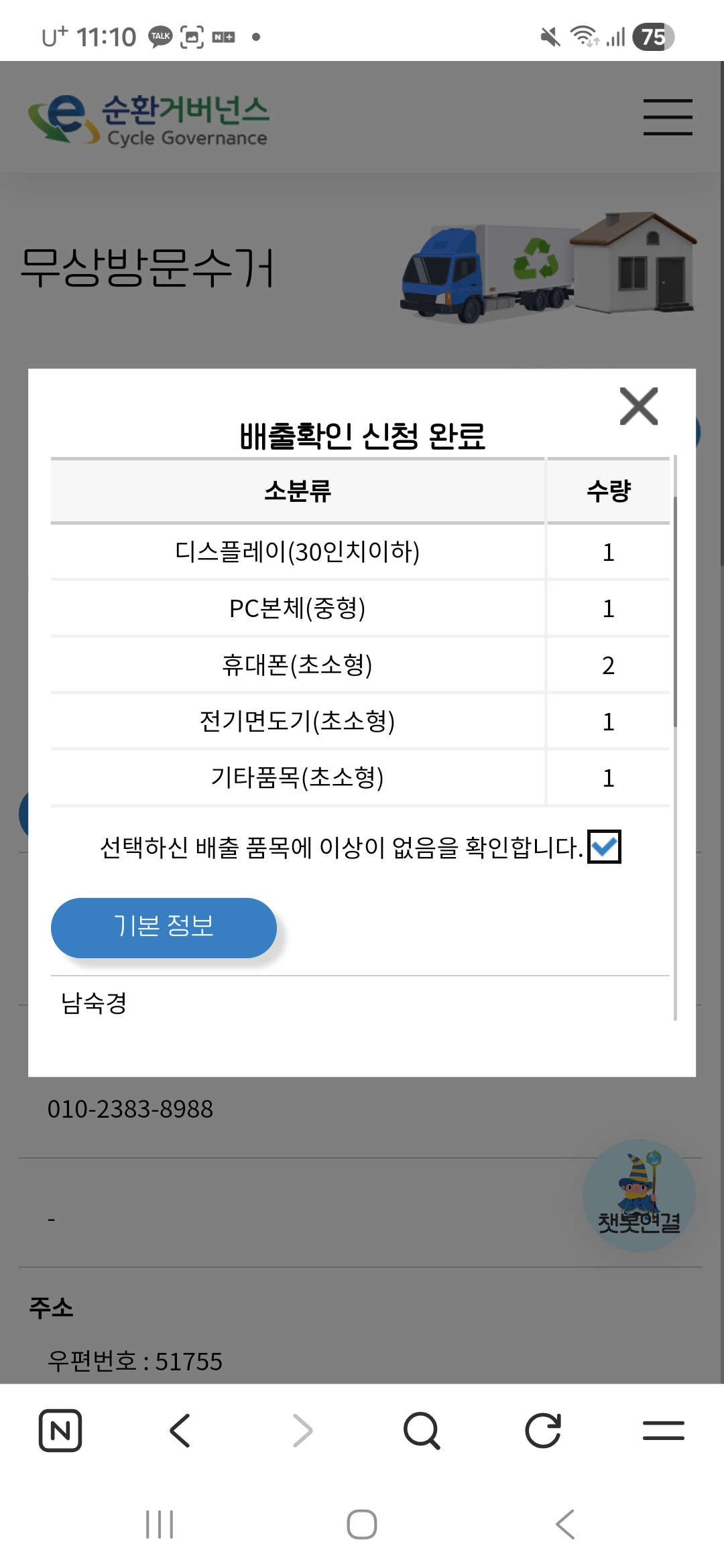Image resolution: width=724 pixels, height=1568 pixels.
Task: Tap the 기본 정보 button
Action: coord(164,927)
